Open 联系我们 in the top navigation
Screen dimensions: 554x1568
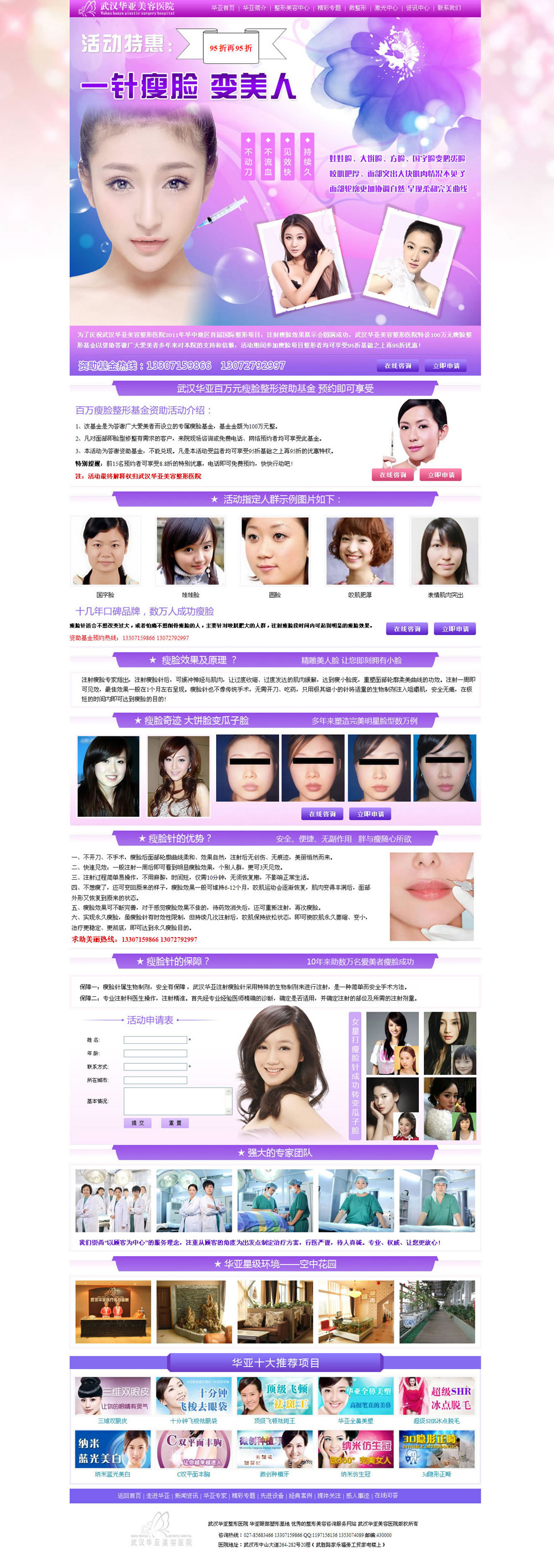point(449,8)
